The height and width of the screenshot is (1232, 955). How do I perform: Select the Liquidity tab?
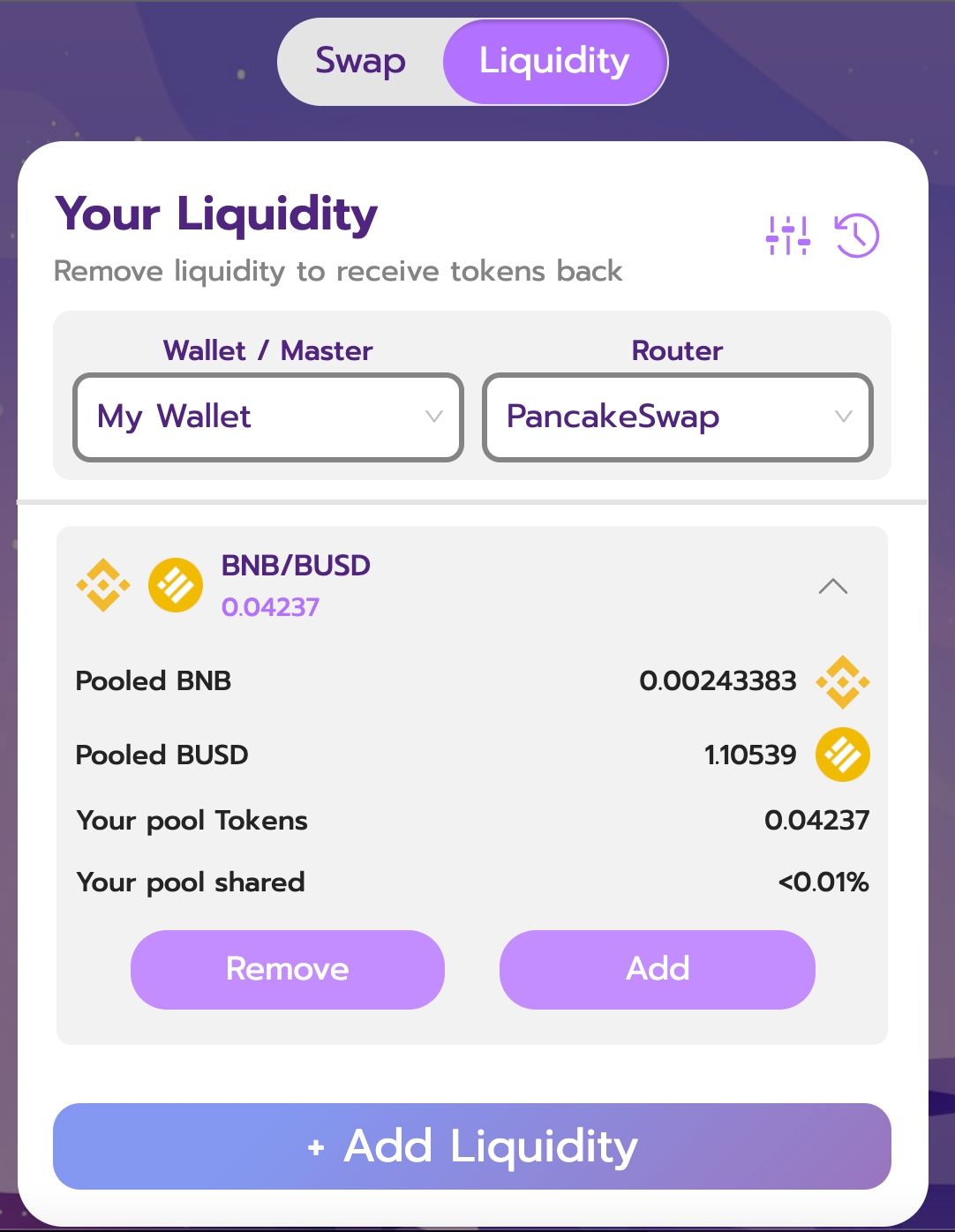tap(554, 62)
